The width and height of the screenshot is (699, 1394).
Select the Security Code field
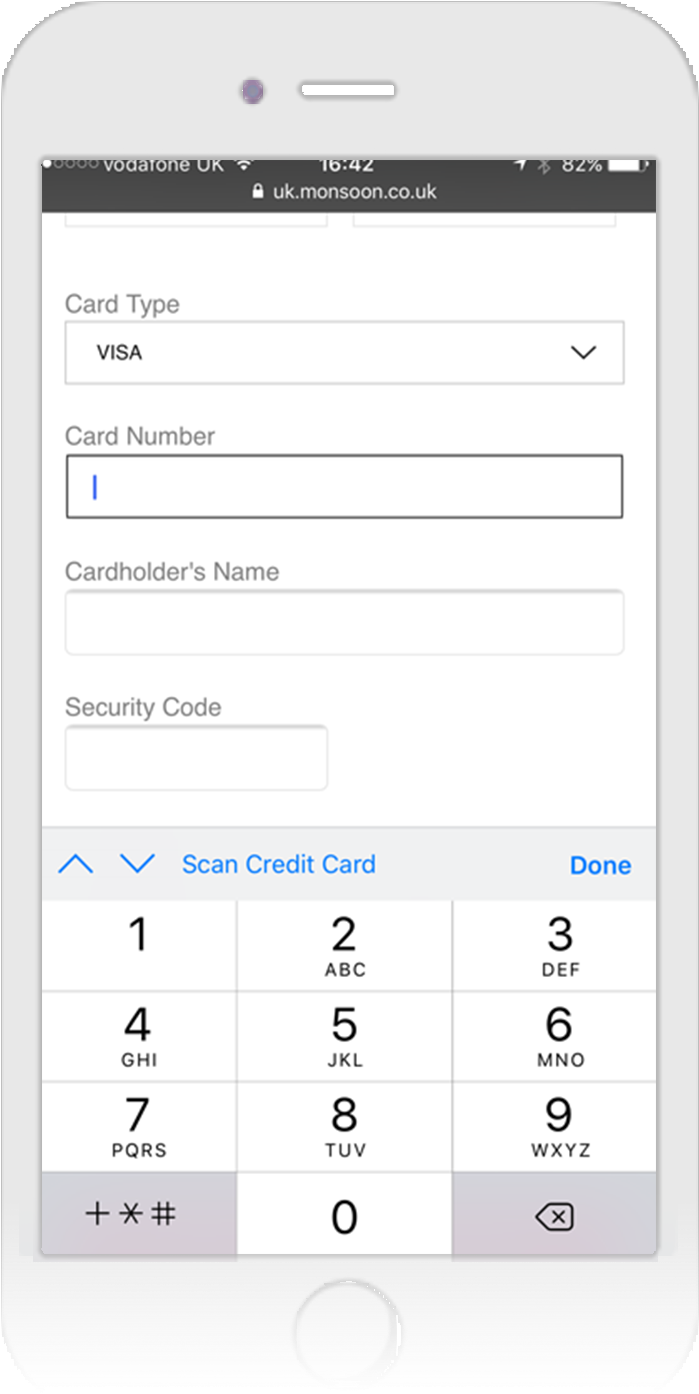[196, 758]
